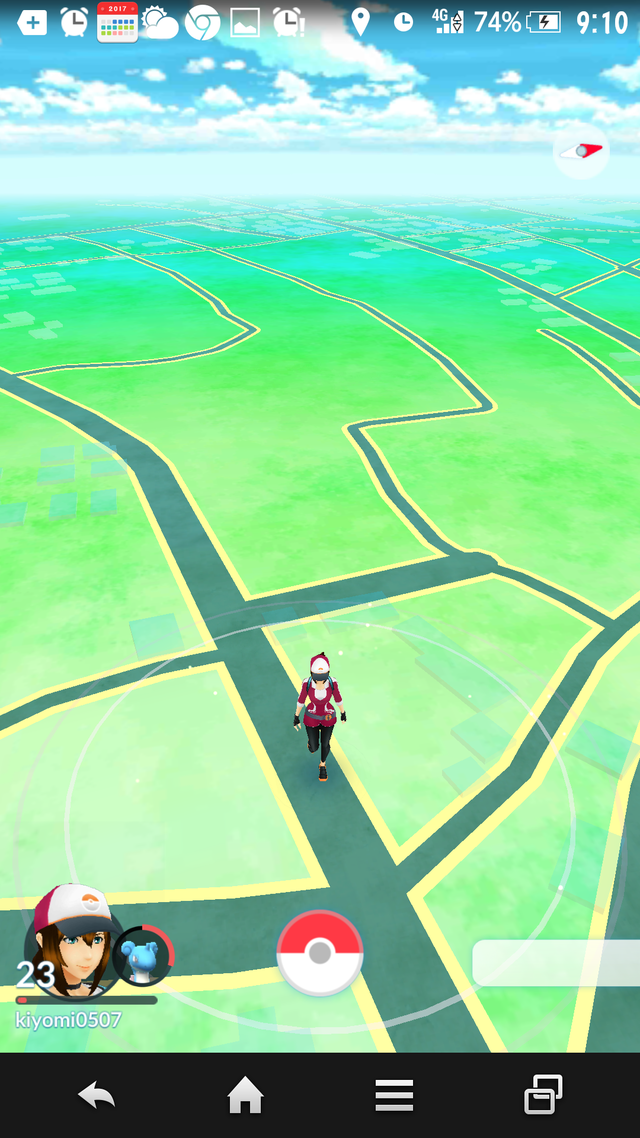
Task: Open the system menu button
Action: 394,1096
